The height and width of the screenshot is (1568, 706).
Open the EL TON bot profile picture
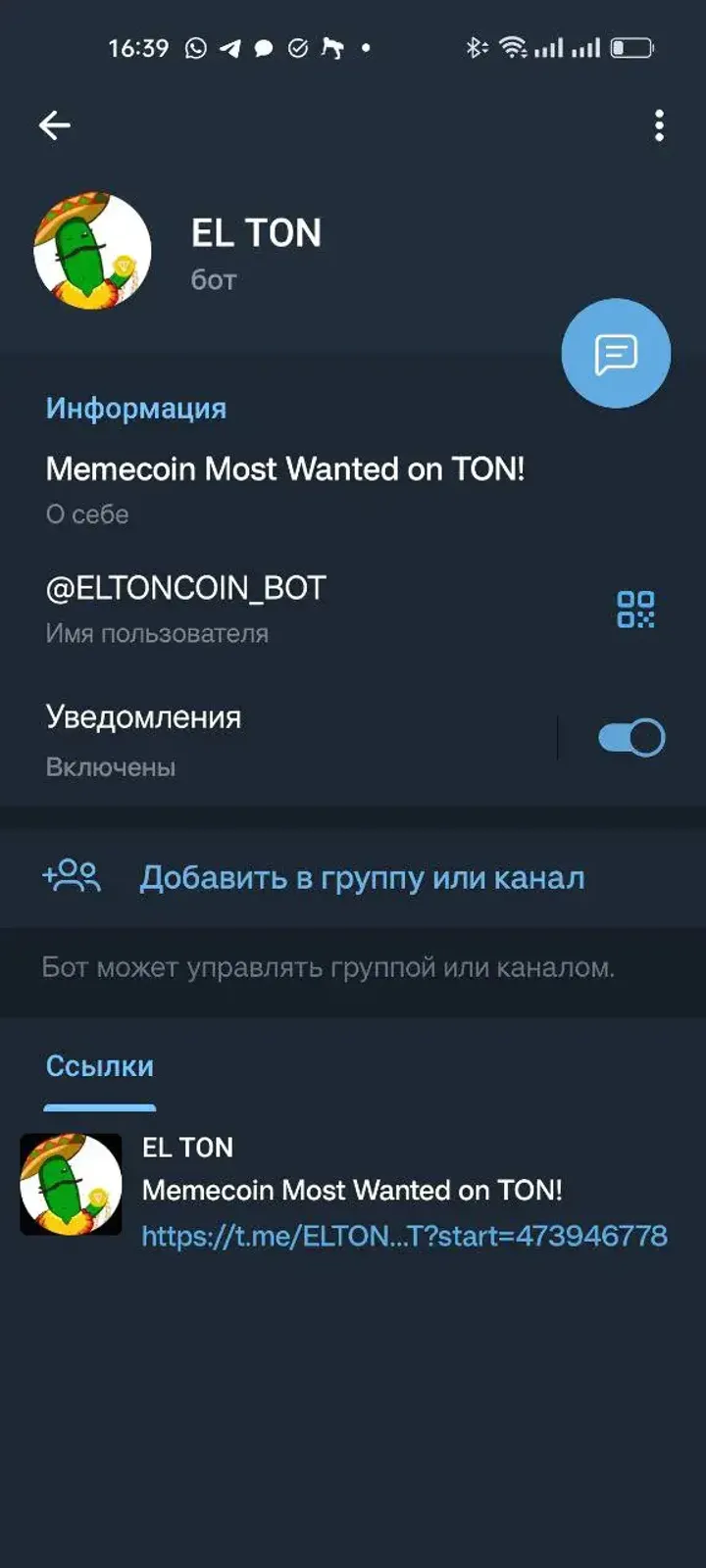93,248
